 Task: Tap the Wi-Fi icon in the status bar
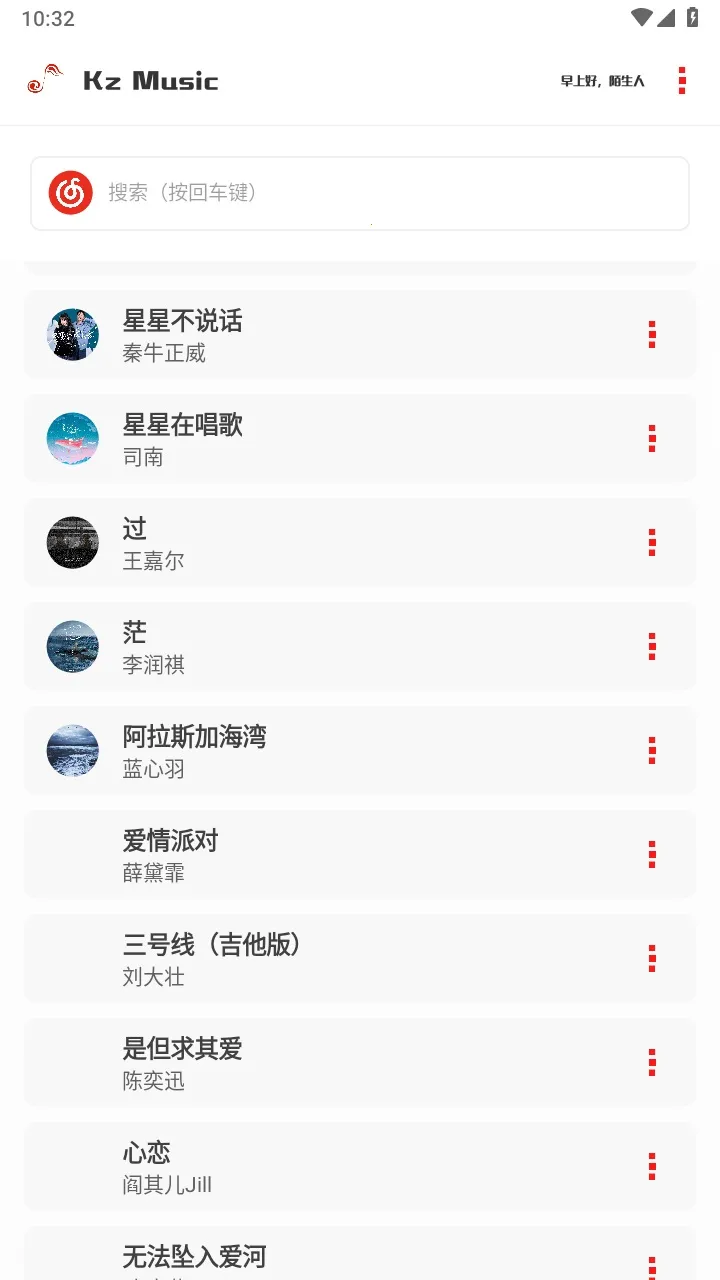(x=640, y=17)
